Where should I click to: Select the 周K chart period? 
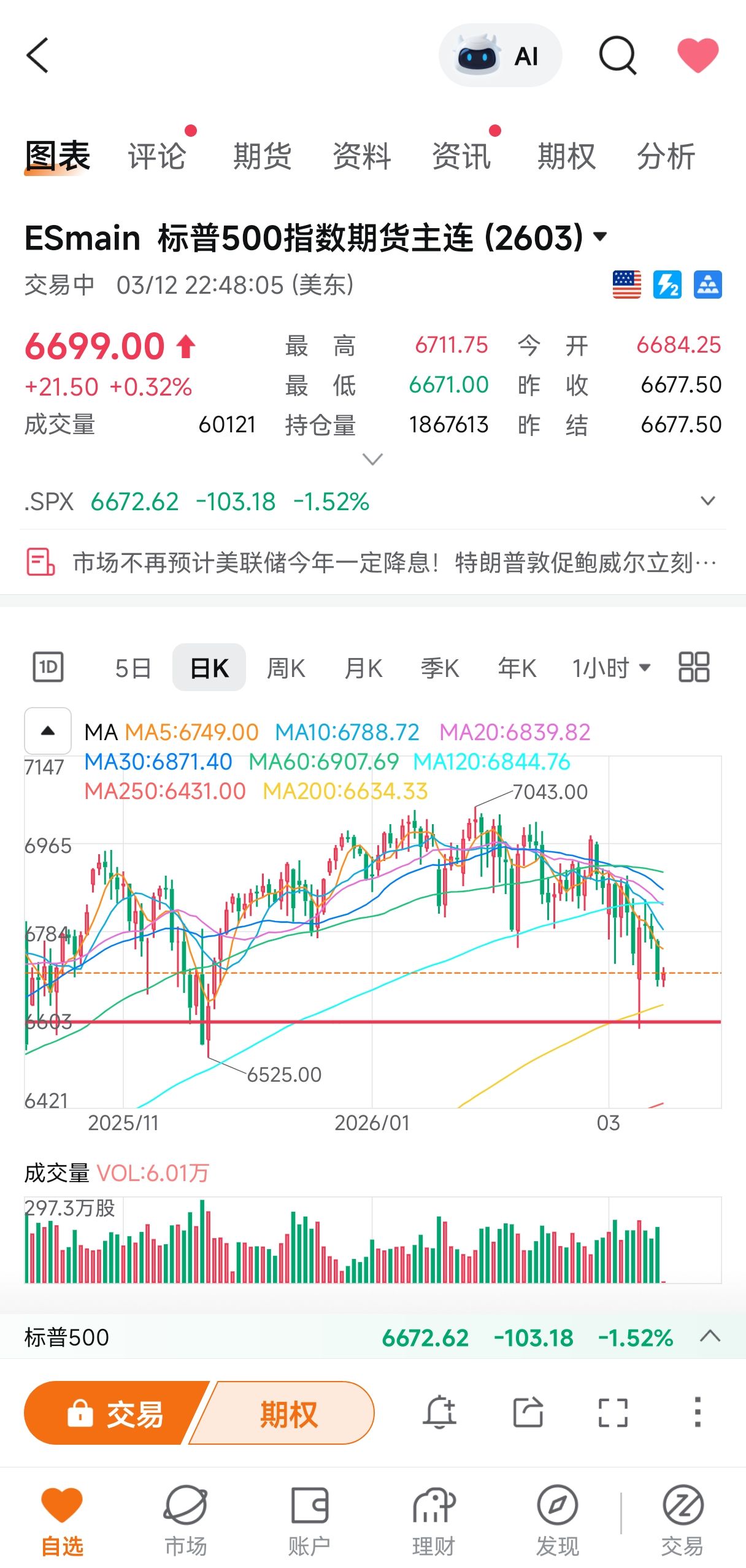pyautogui.click(x=286, y=668)
